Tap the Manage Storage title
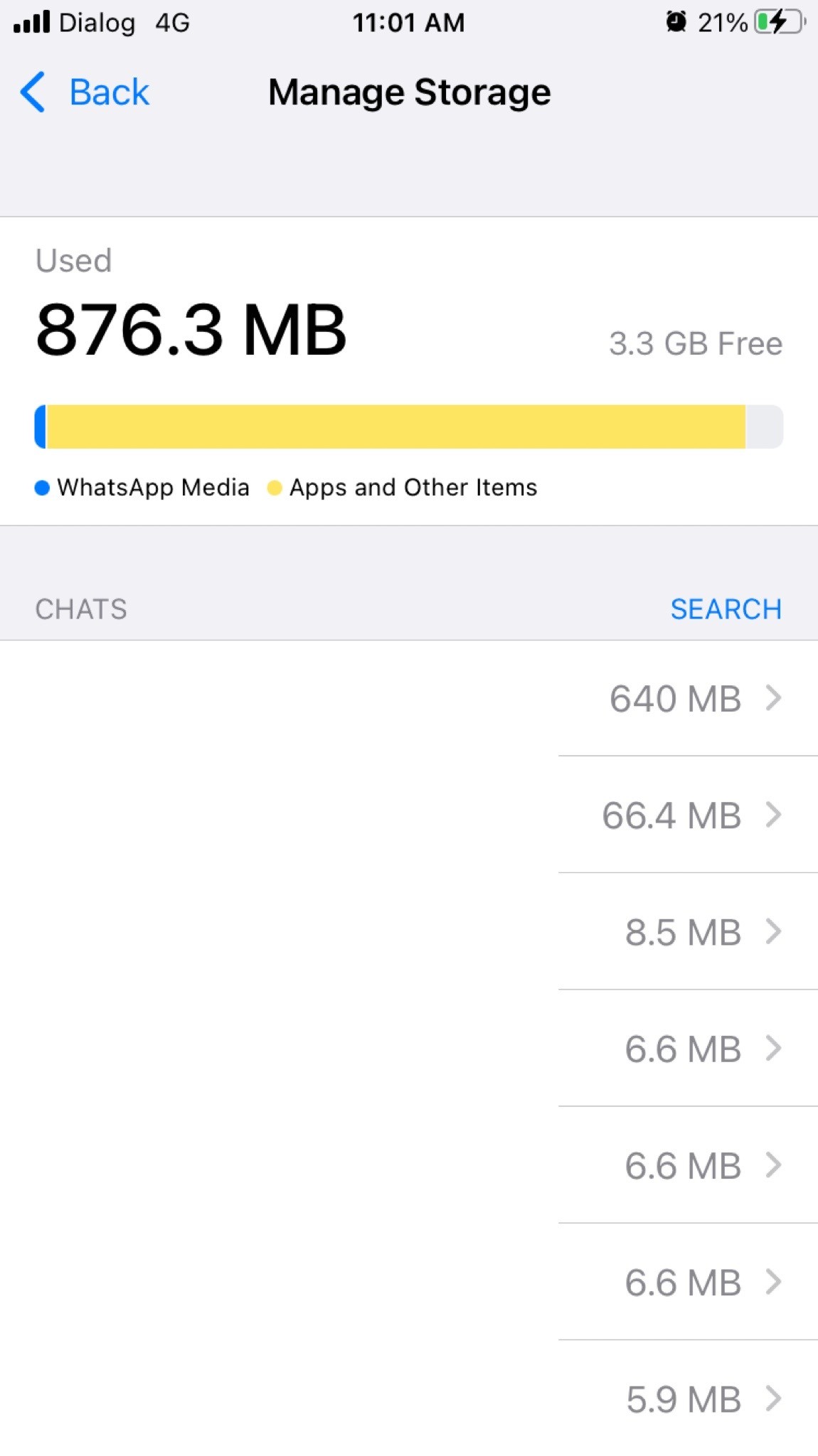818x1456 pixels. 409,92
